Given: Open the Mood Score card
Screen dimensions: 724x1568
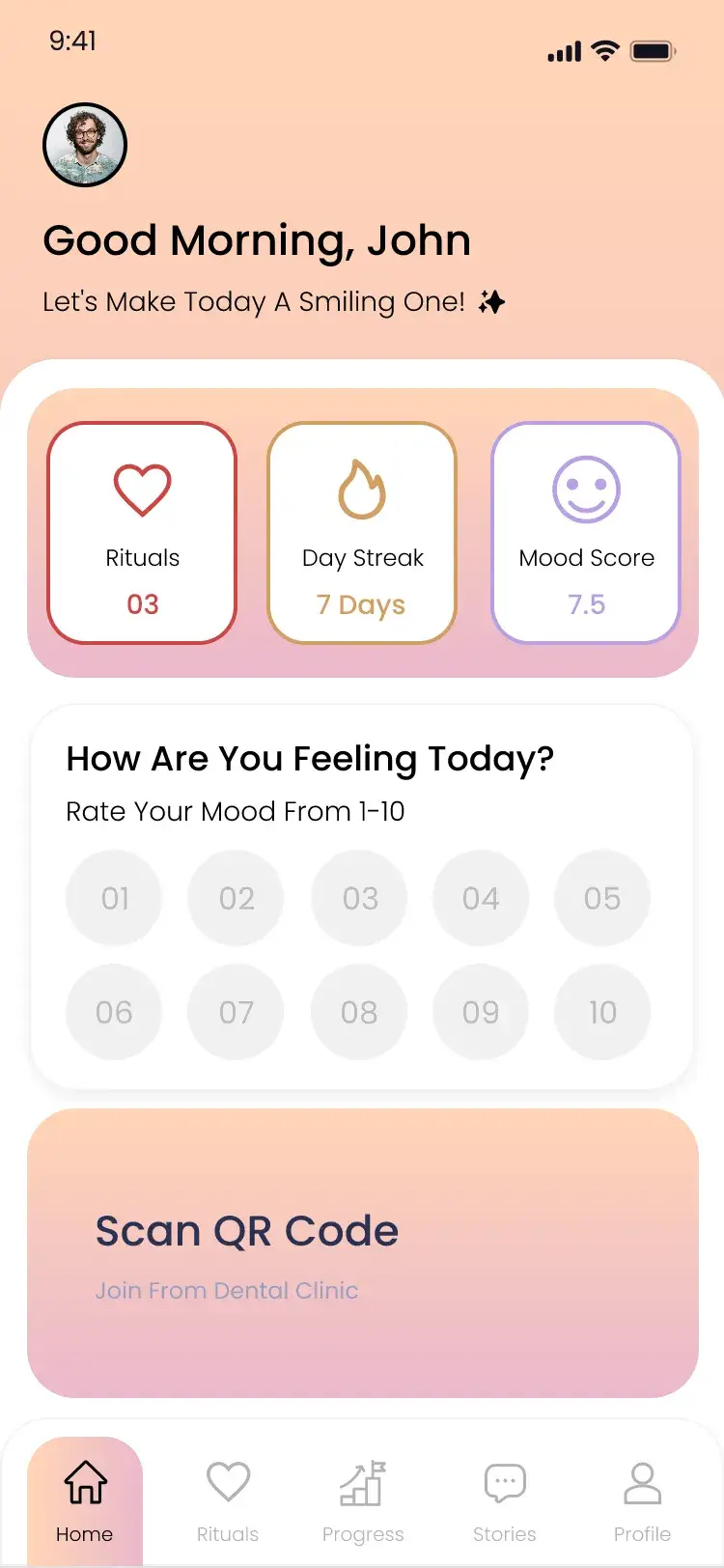Looking at the screenshot, I should click(x=586, y=533).
